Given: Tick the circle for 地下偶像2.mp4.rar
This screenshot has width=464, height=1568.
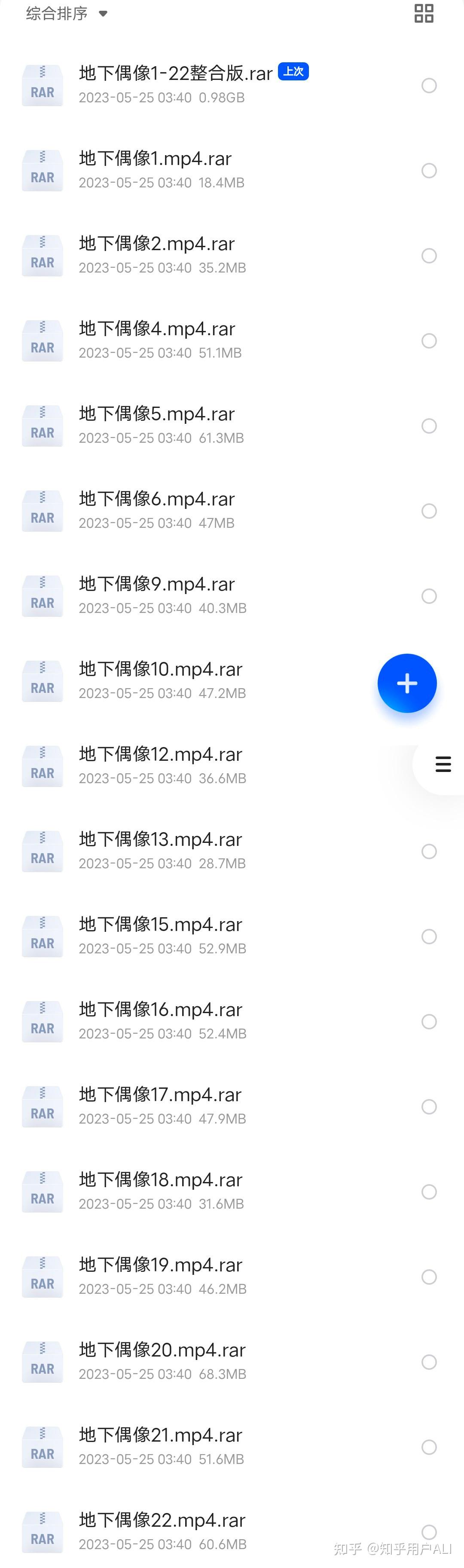Looking at the screenshot, I should 429,256.
